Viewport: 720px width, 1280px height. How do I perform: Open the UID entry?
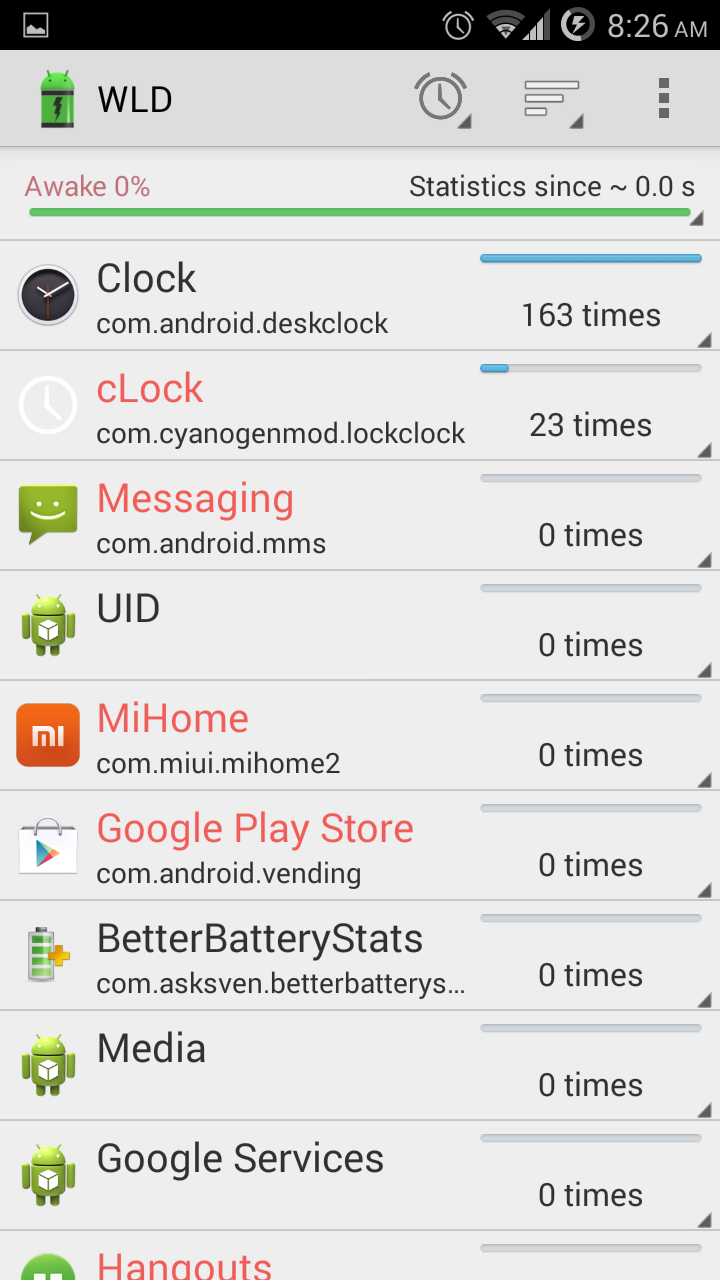(x=360, y=626)
